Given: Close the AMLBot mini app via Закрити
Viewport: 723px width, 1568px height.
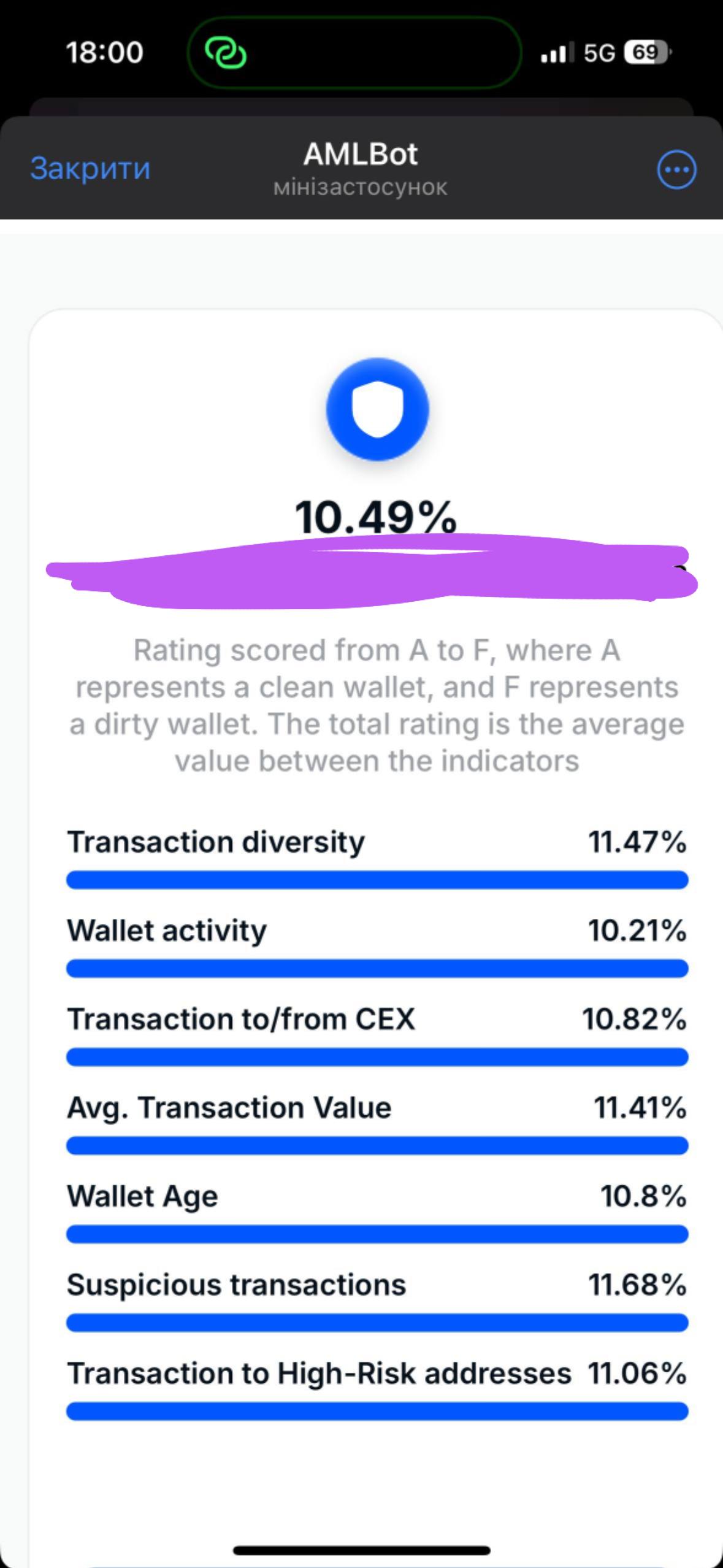Looking at the screenshot, I should (90, 169).
